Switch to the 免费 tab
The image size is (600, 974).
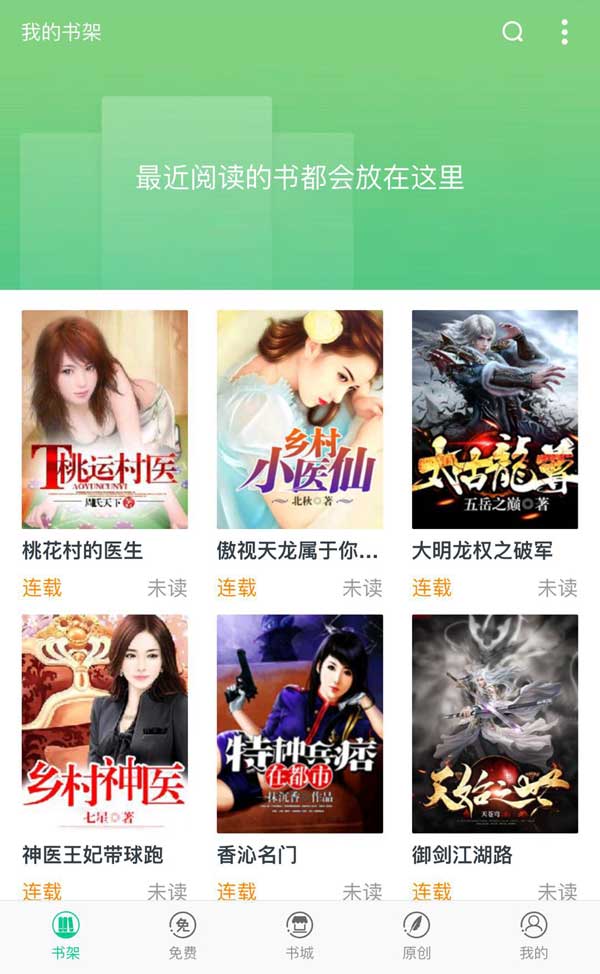click(x=183, y=936)
